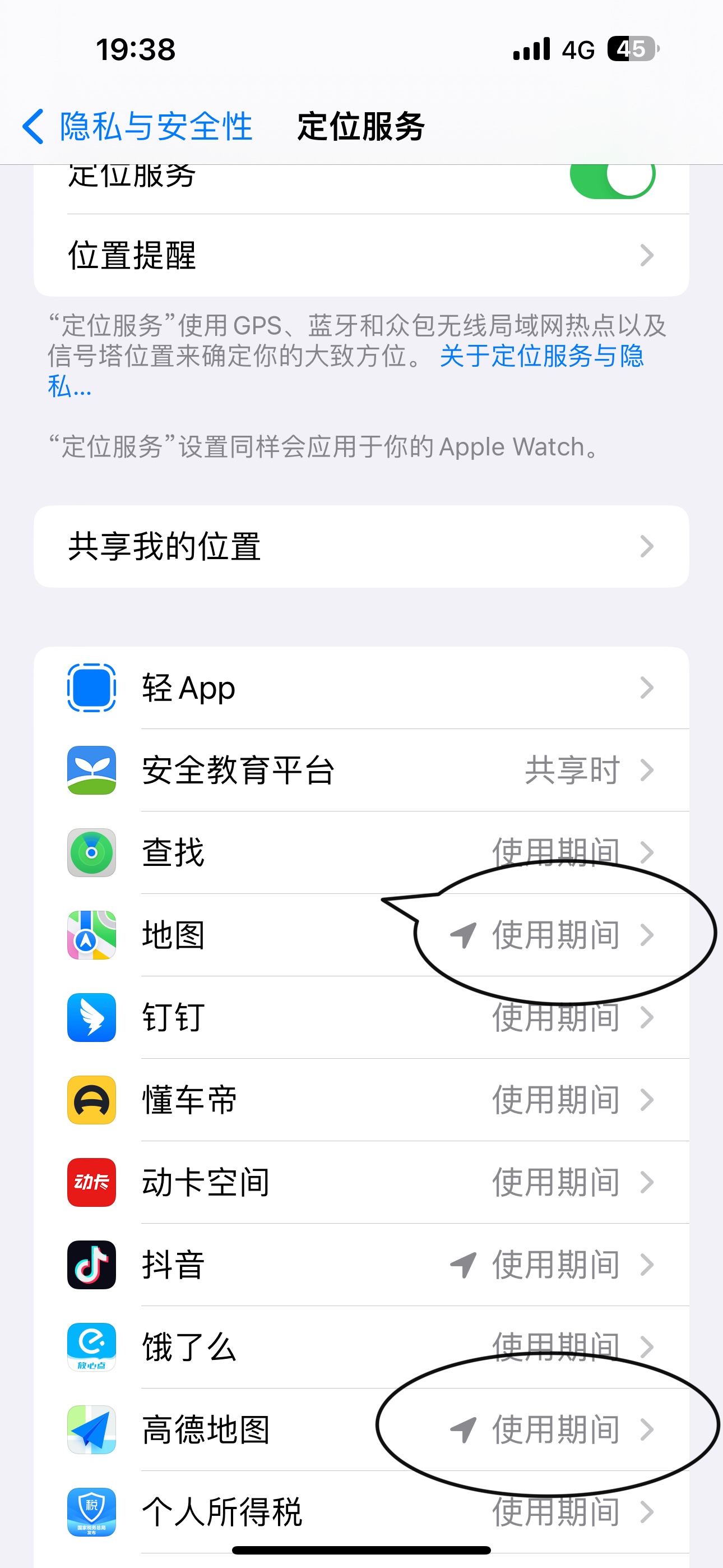Open 安全教育平台 location permission
The height and width of the screenshot is (1568, 723).
[361, 770]
